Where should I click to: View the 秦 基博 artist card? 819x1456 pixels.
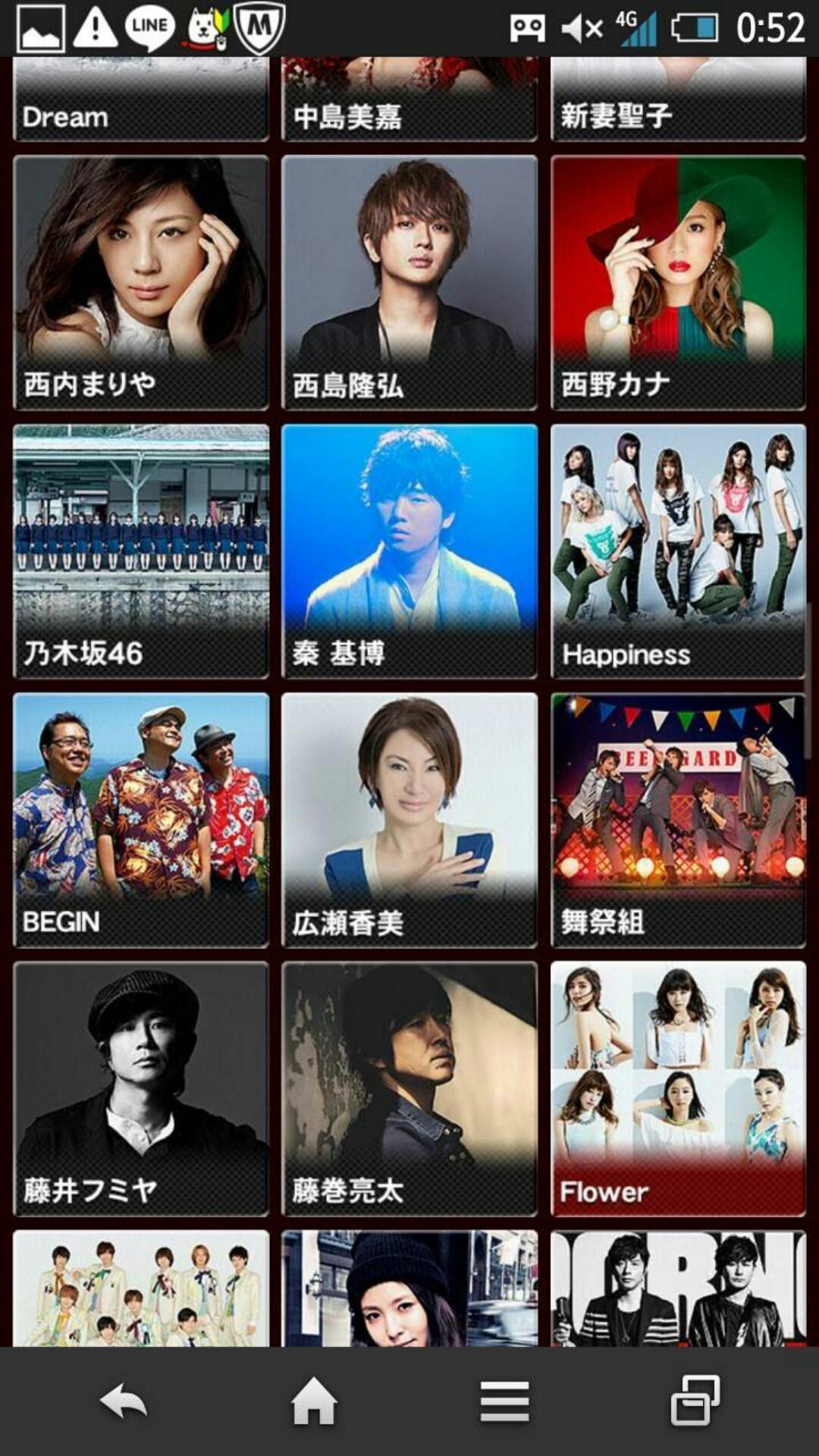click(409, 551)
